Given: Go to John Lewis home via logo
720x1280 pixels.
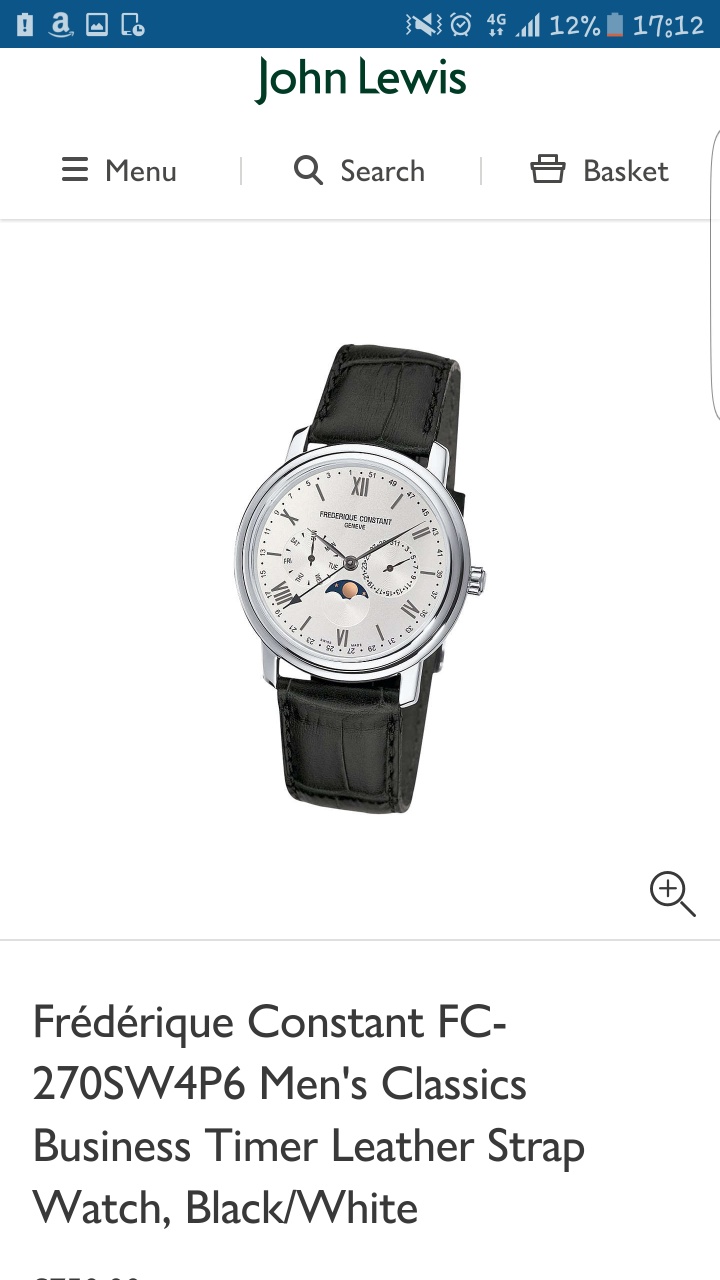Looking at the screenshot, I should point(360,80).
